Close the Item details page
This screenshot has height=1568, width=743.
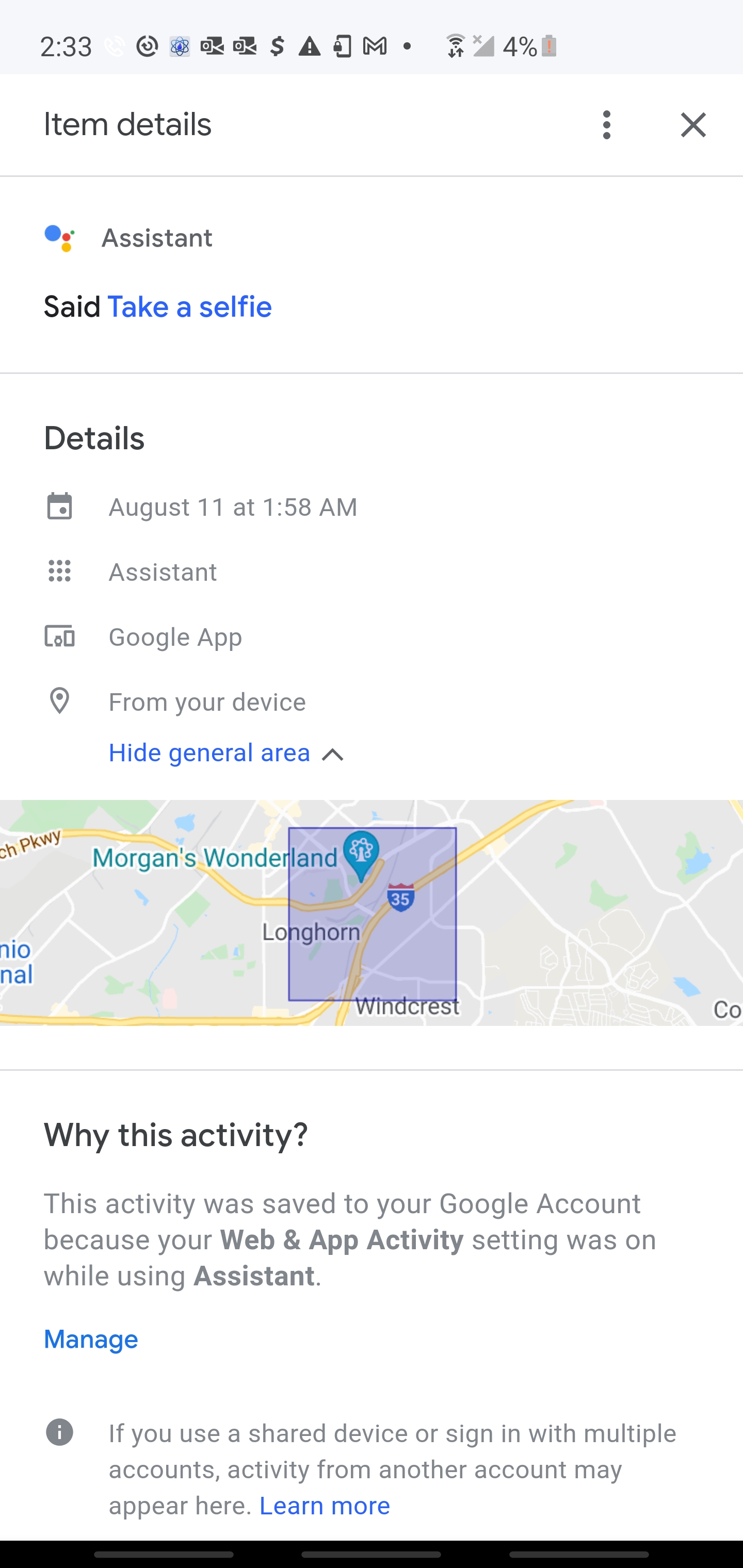692,125
